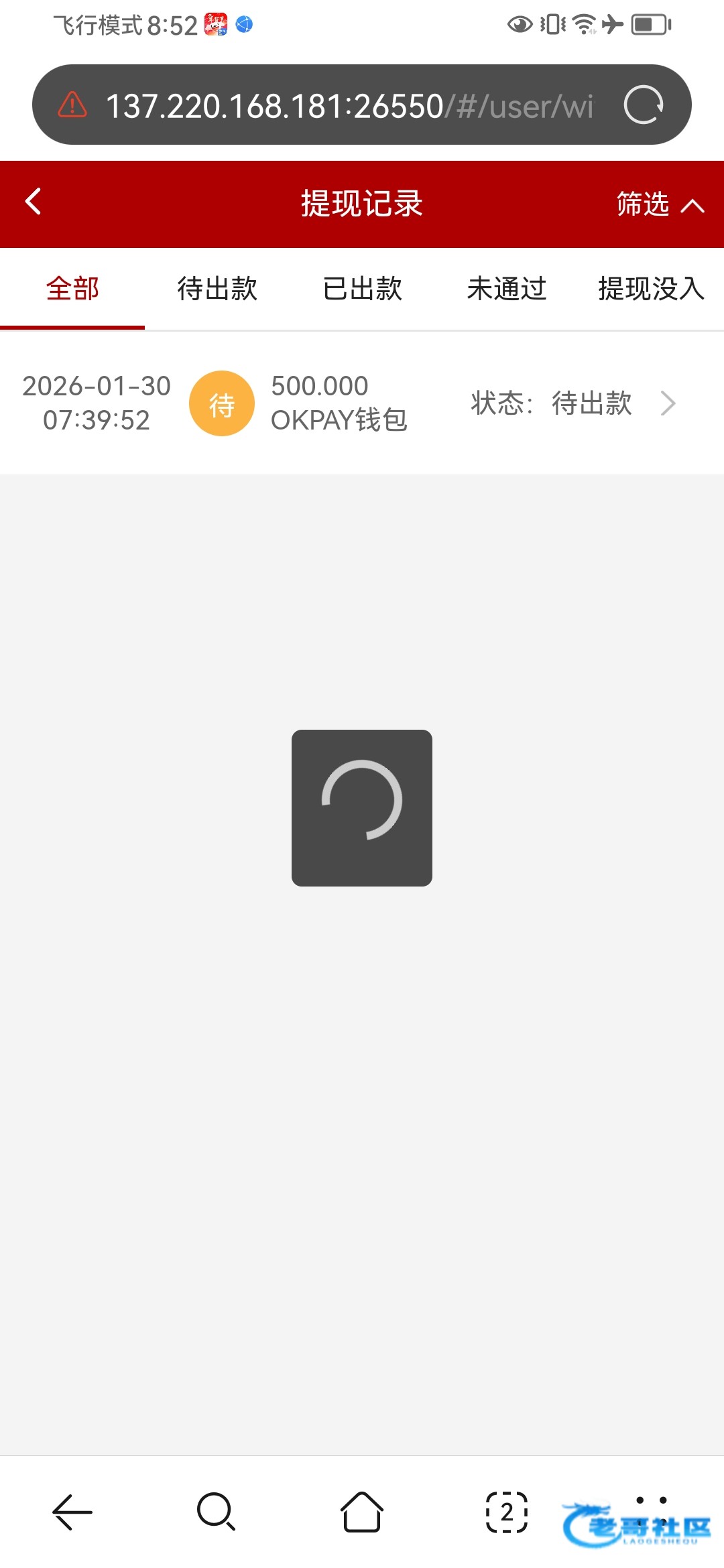Open the 提现没入 tab
Viewport: 724px width, 1568px height.
click(x=650, y=289)
